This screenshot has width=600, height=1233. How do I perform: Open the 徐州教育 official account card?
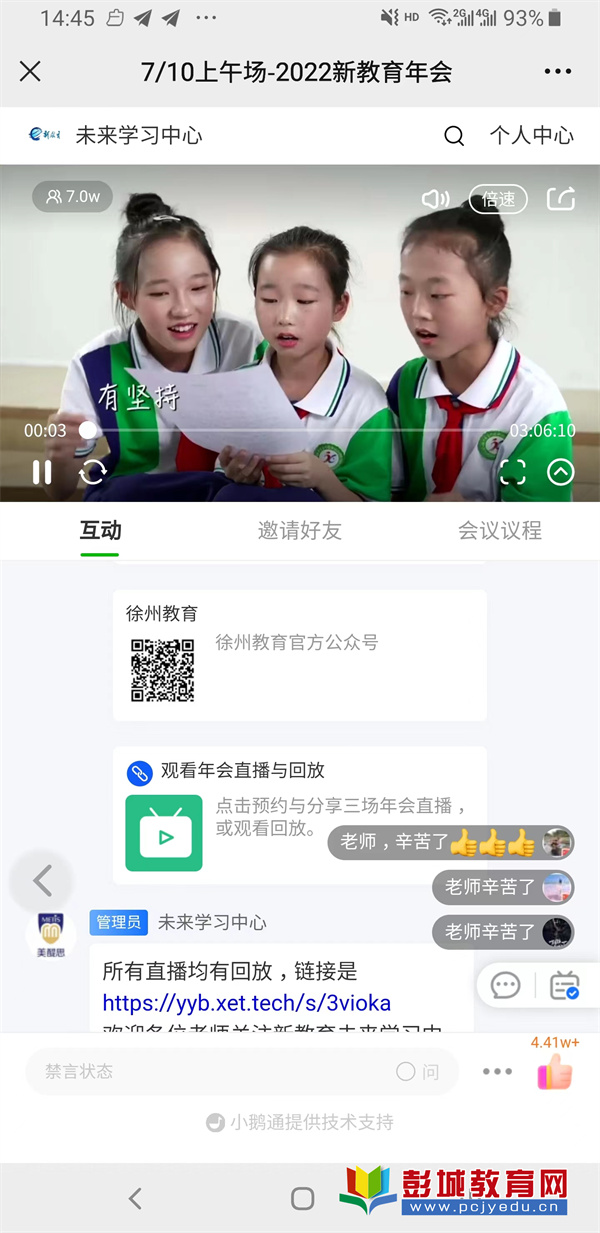click(x=300, y=655)
